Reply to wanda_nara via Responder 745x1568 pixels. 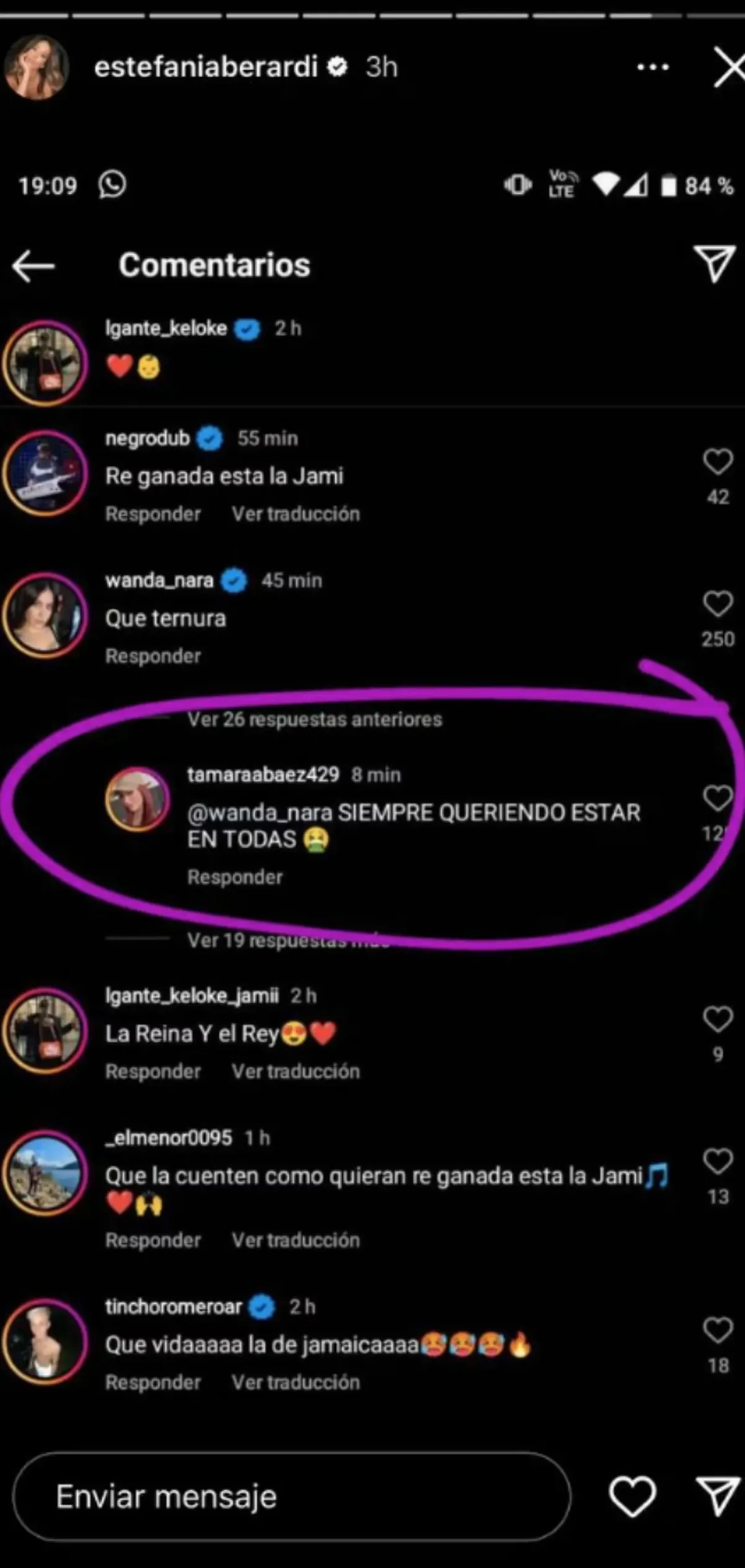click(153, 655)
